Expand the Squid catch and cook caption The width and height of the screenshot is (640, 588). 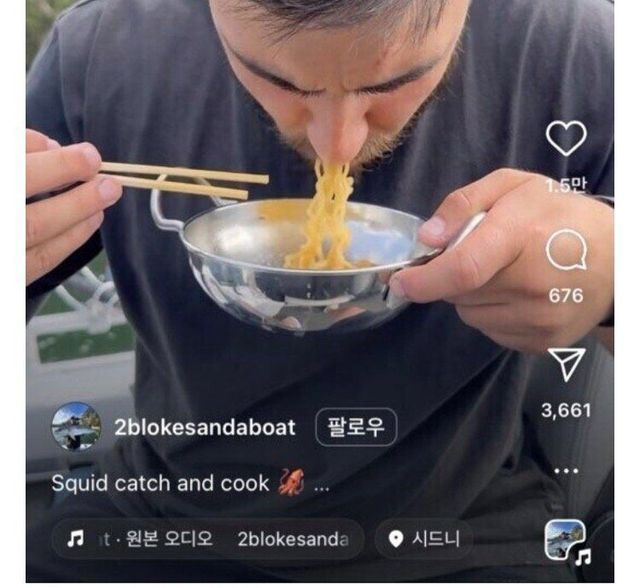click(x=321, y=485)
